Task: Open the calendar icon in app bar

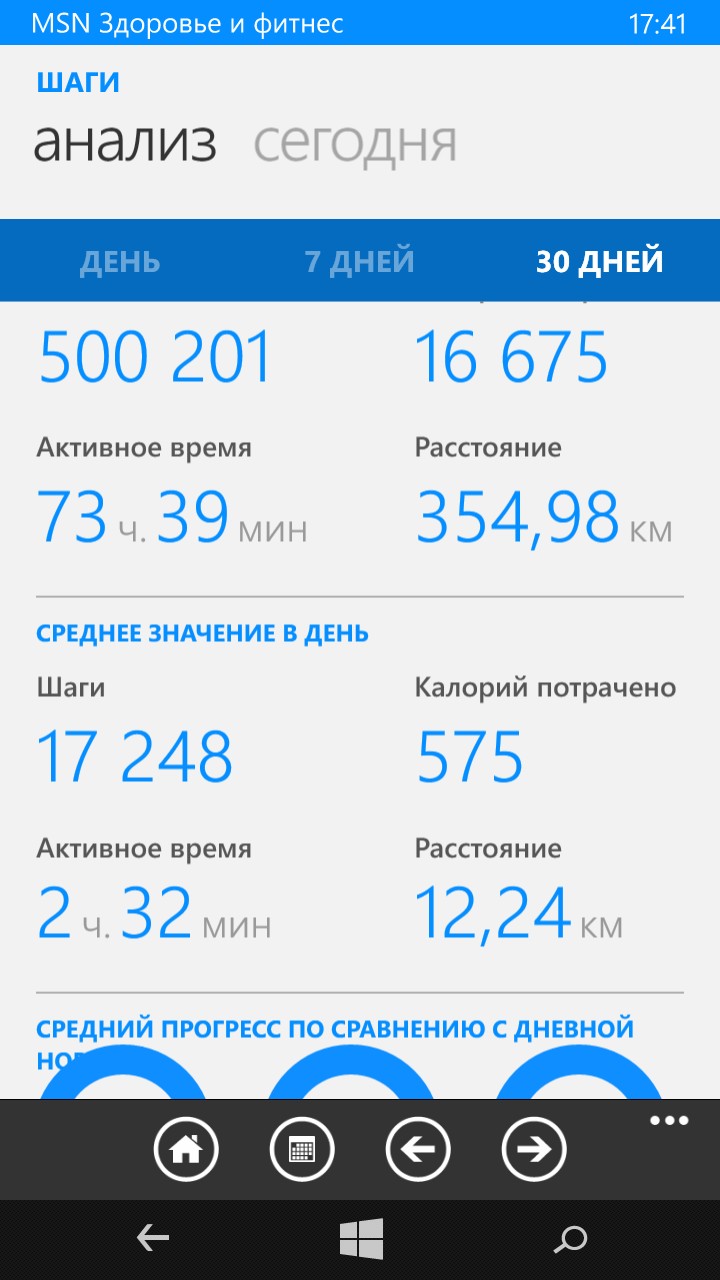Action: (302, 1149)
